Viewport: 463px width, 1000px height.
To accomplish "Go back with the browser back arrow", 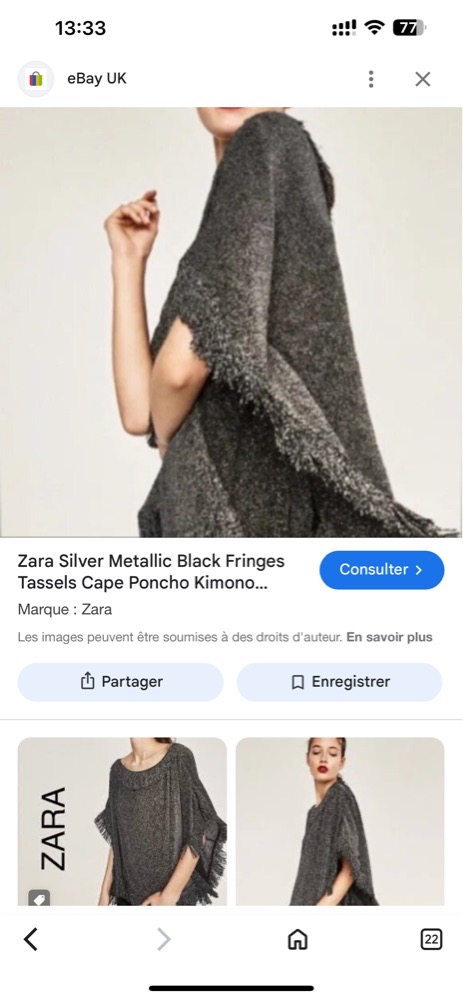I will tap(31, 939).
